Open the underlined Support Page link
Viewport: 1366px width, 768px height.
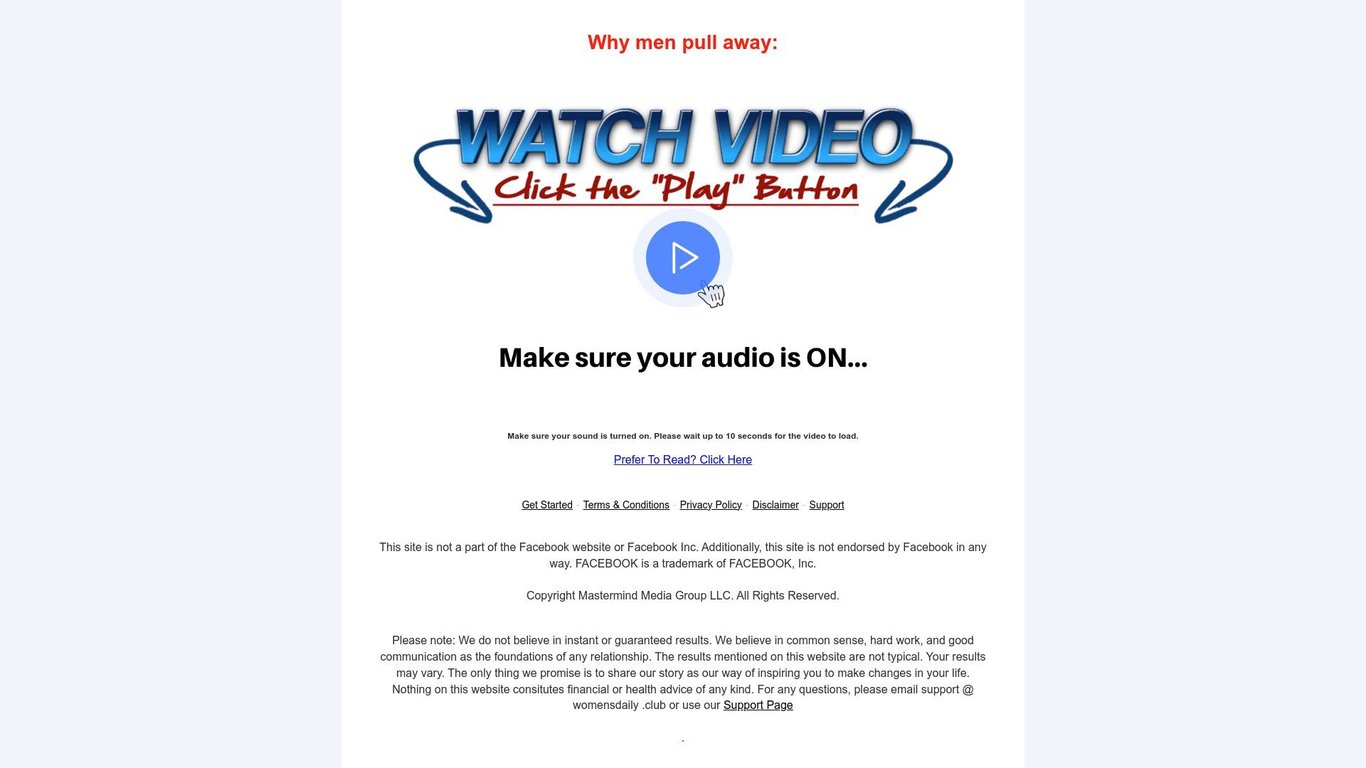(758, 705)
